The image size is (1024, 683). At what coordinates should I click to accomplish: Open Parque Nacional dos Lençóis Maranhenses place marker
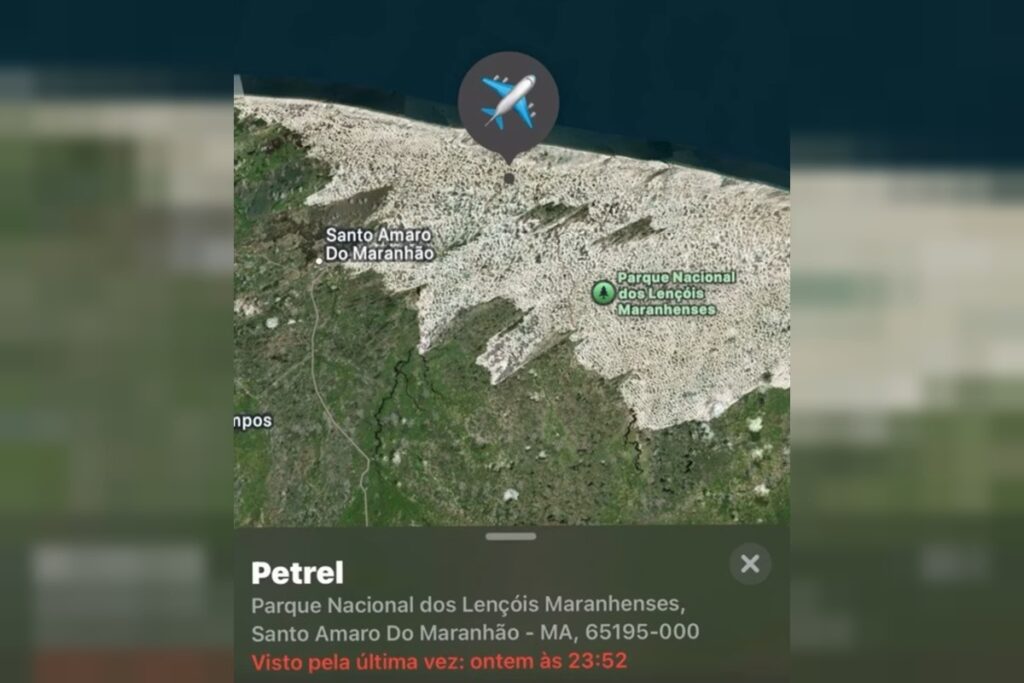click(602, 292)
